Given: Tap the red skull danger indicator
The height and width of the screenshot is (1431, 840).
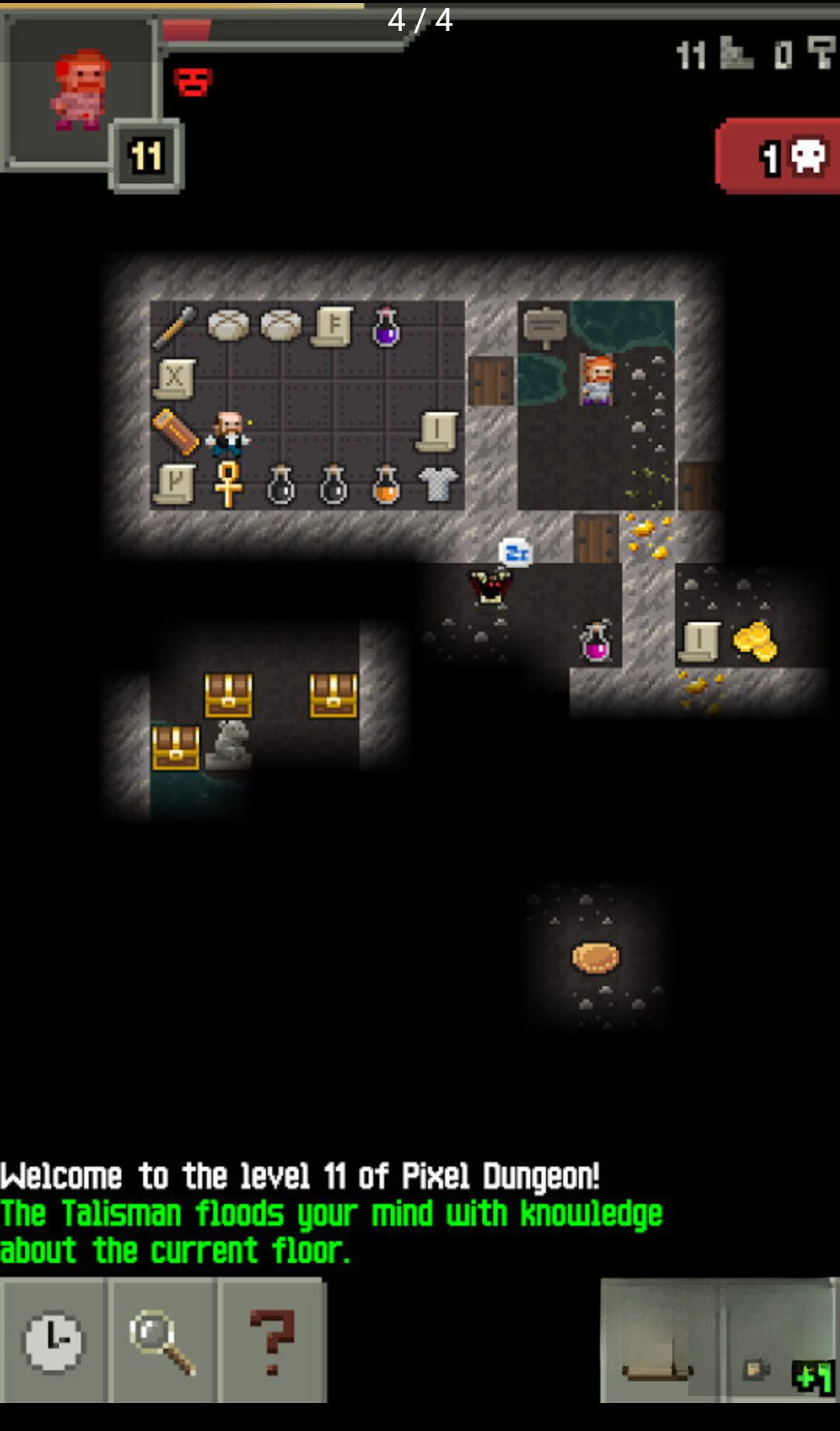Looking at the screenshot, I should tap(778, 156).
